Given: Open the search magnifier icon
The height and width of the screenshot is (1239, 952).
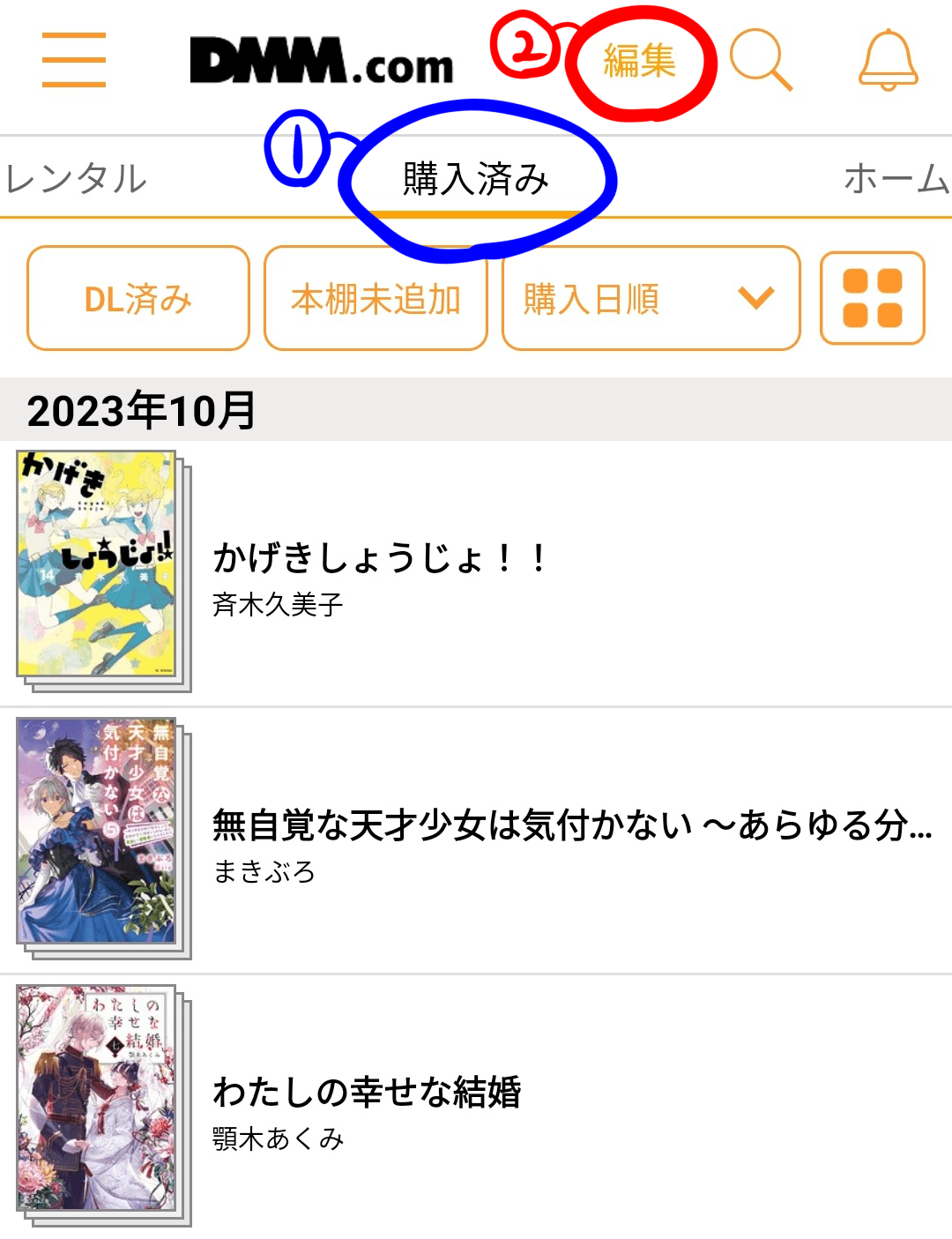Looking at the screenshot, I should click(x=761, y=60).
